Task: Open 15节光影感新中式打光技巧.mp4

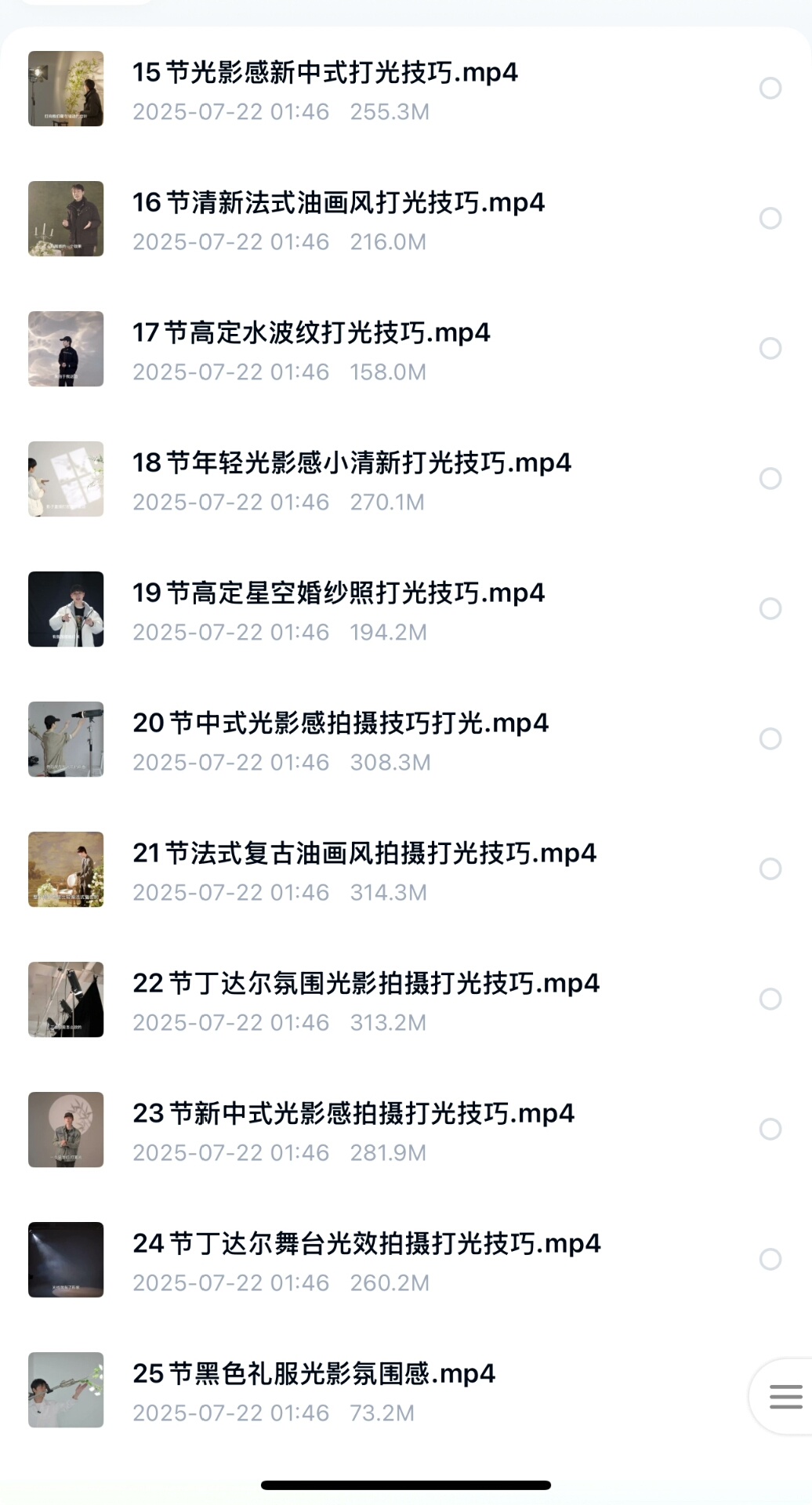Action: [x=324, y=74]
